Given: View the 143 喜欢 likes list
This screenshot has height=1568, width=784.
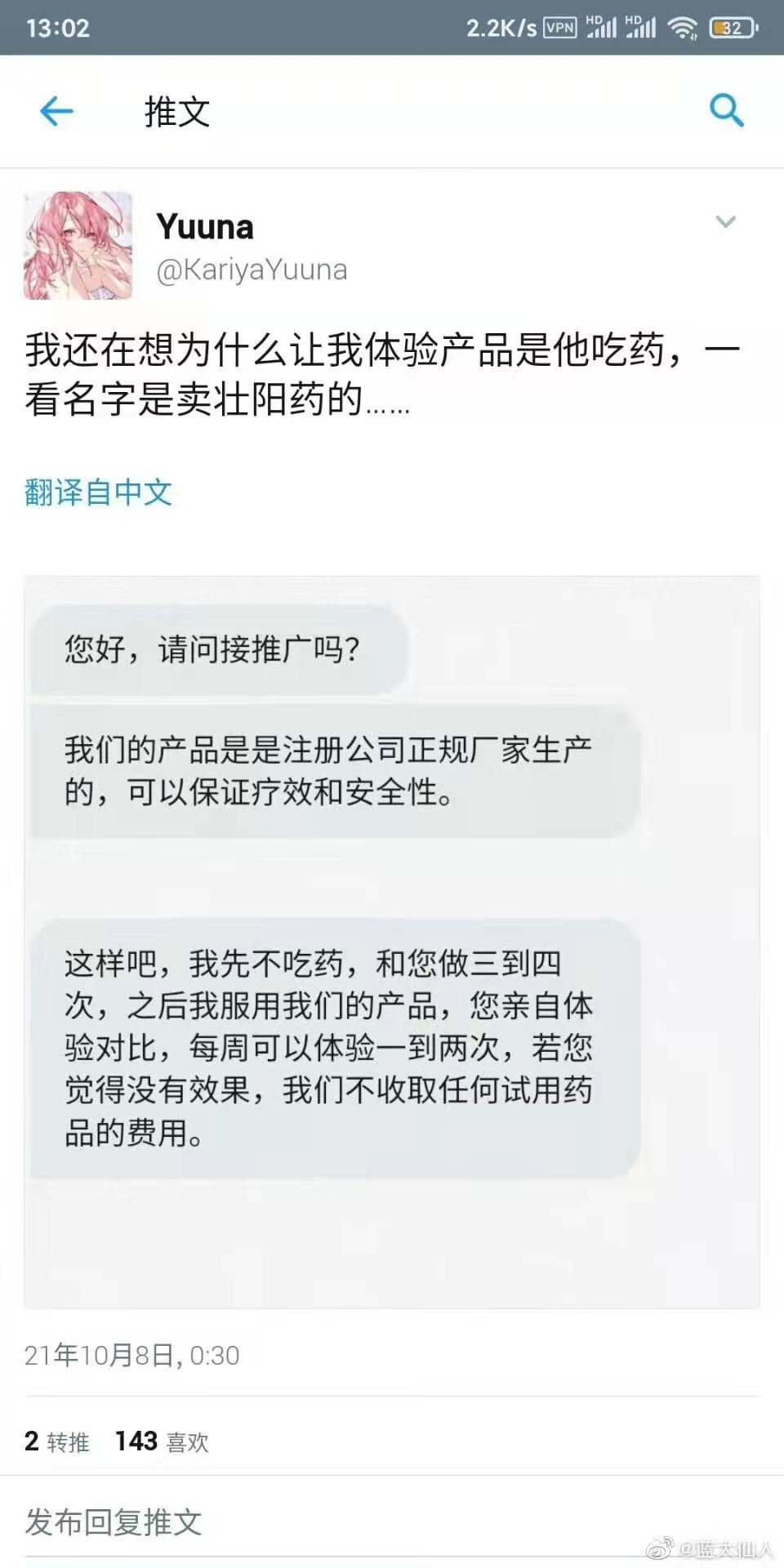Looking at the screenshot, I should click(x=162, y=1441).
